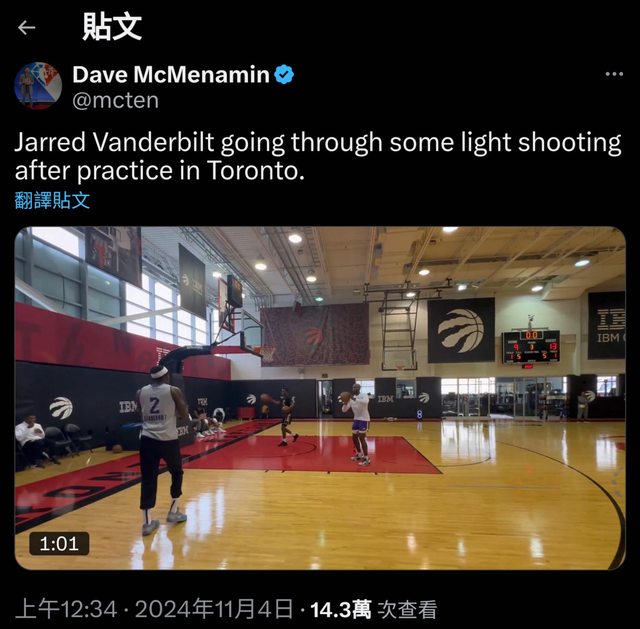Tap the 翻譯貼文 translate link
Image resolution: width=640 pixels, height=629 pixels.
(x=52, y=200)
